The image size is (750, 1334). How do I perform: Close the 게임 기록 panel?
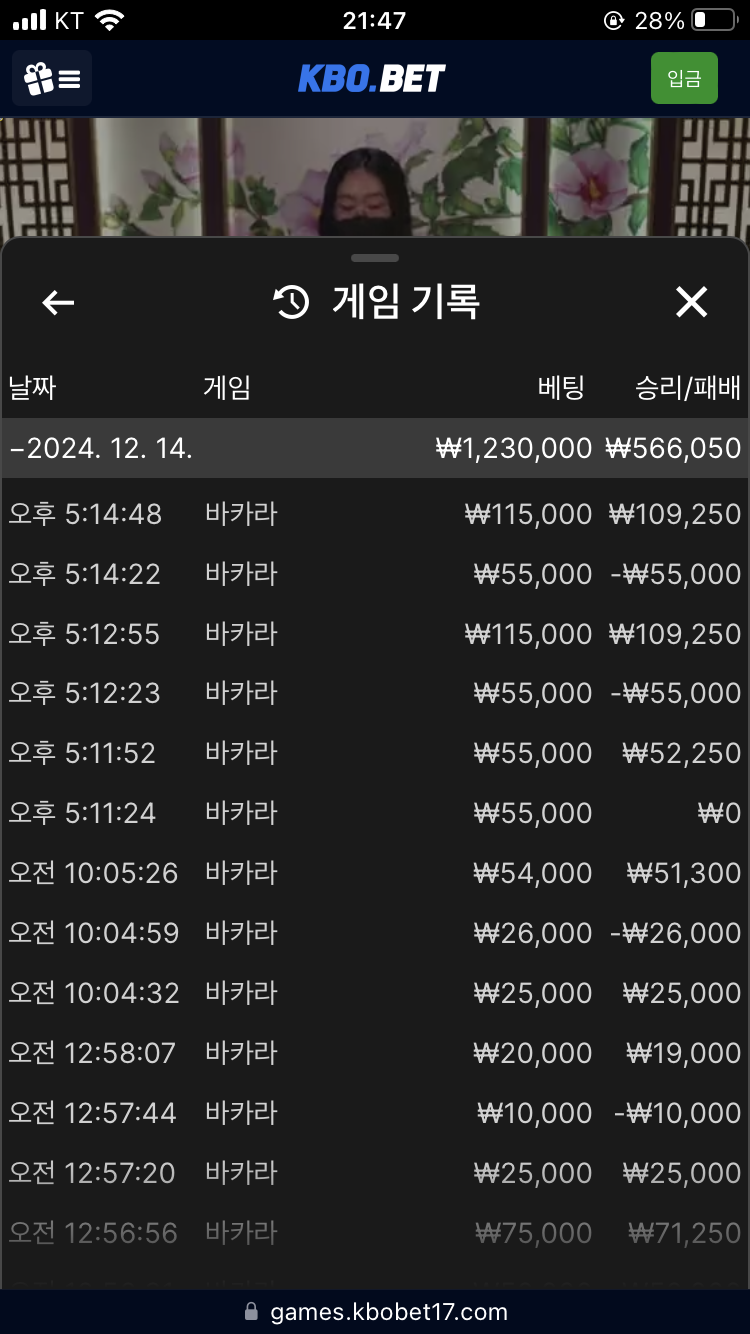(691, 302)
